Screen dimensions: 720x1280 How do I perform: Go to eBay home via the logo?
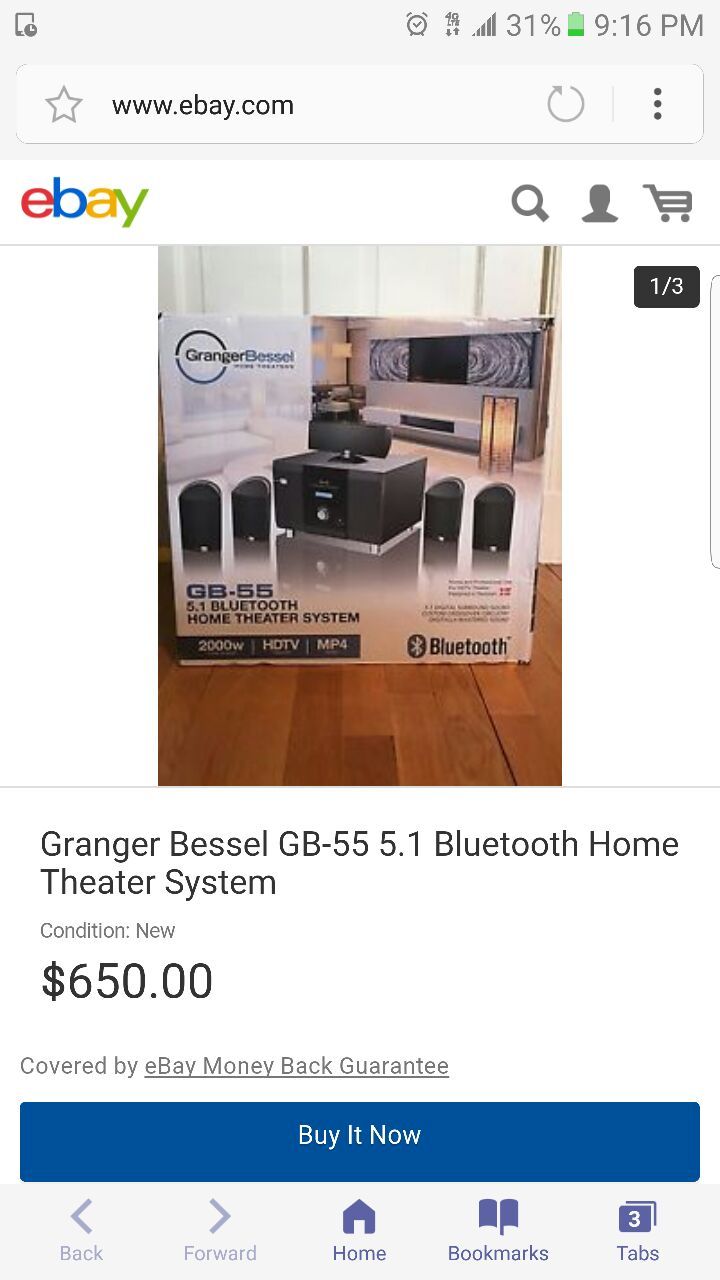85,202
